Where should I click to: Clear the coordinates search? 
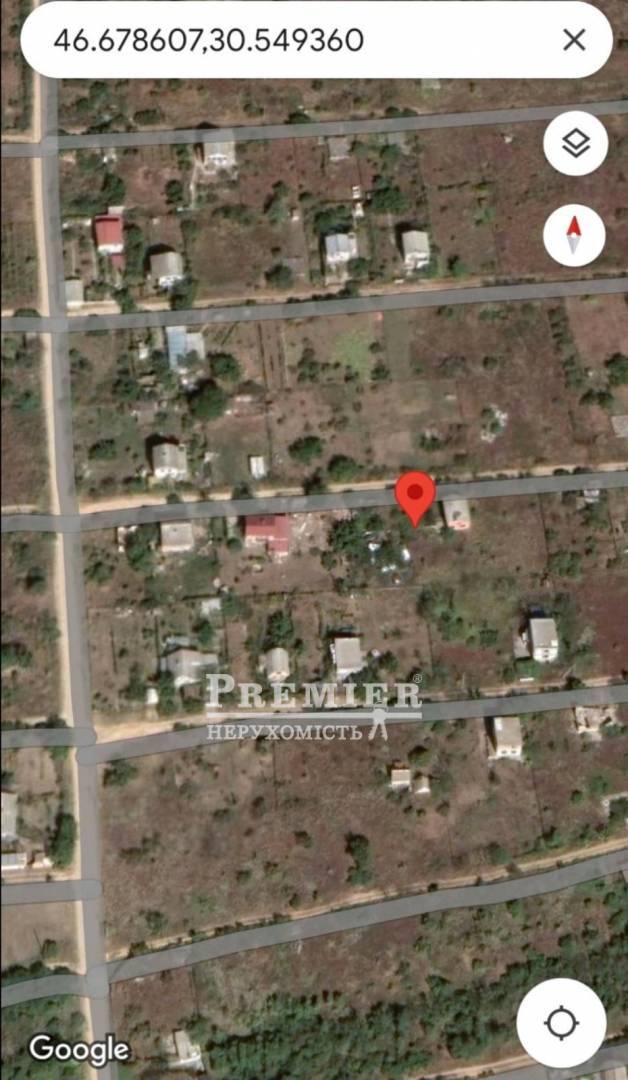574,40
